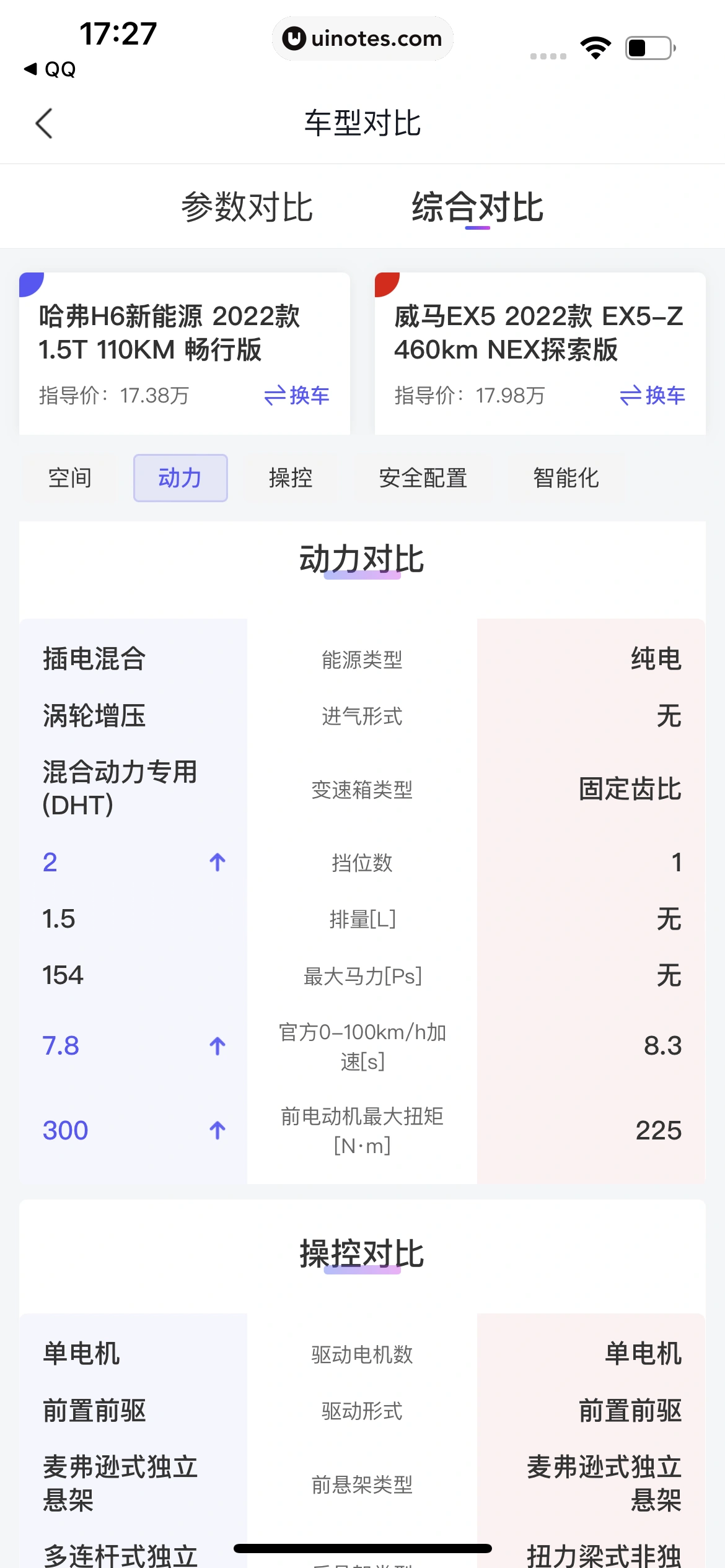Tap the back chevron to exit comparison
Screen dimensions: 725x1568
pyautogui.click(x=43, y=124)
